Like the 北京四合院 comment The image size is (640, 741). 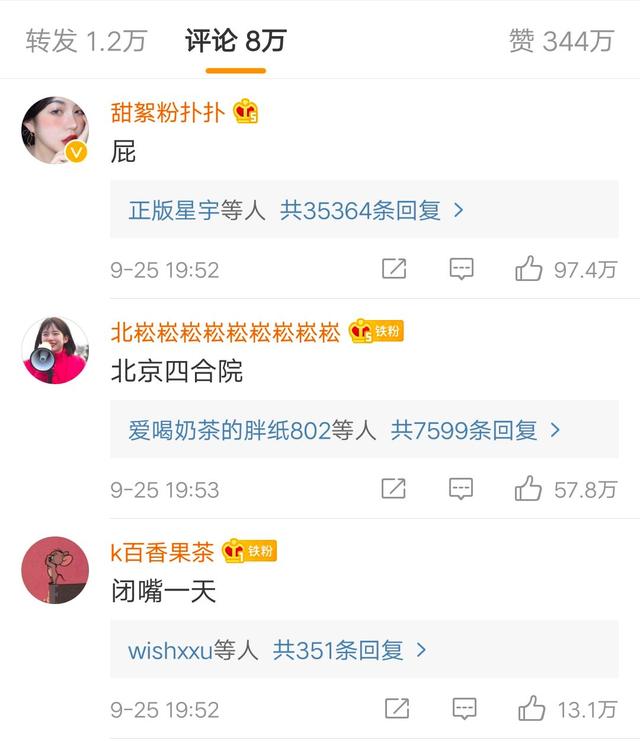529,489
